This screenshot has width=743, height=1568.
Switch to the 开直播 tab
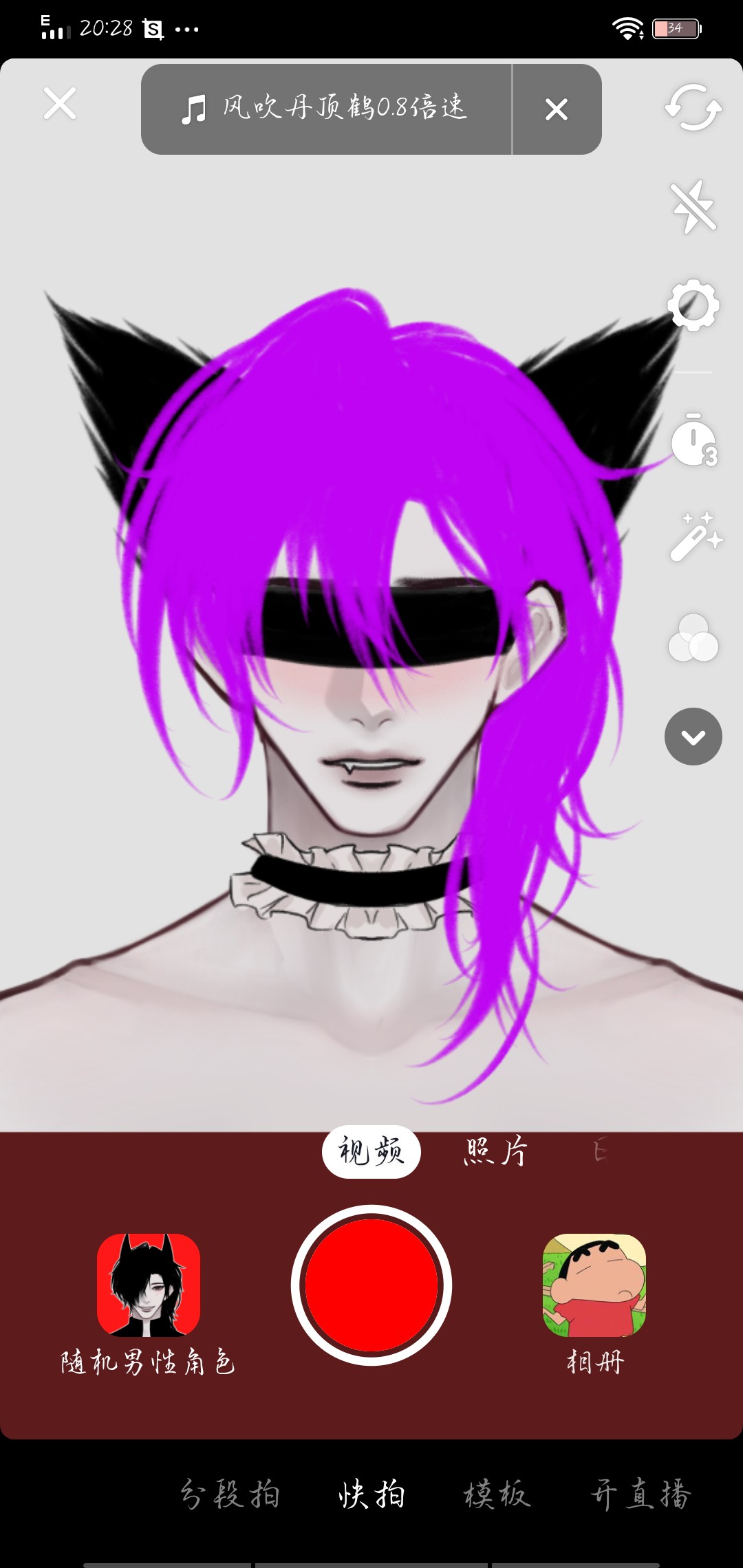tap(640, 1494)
